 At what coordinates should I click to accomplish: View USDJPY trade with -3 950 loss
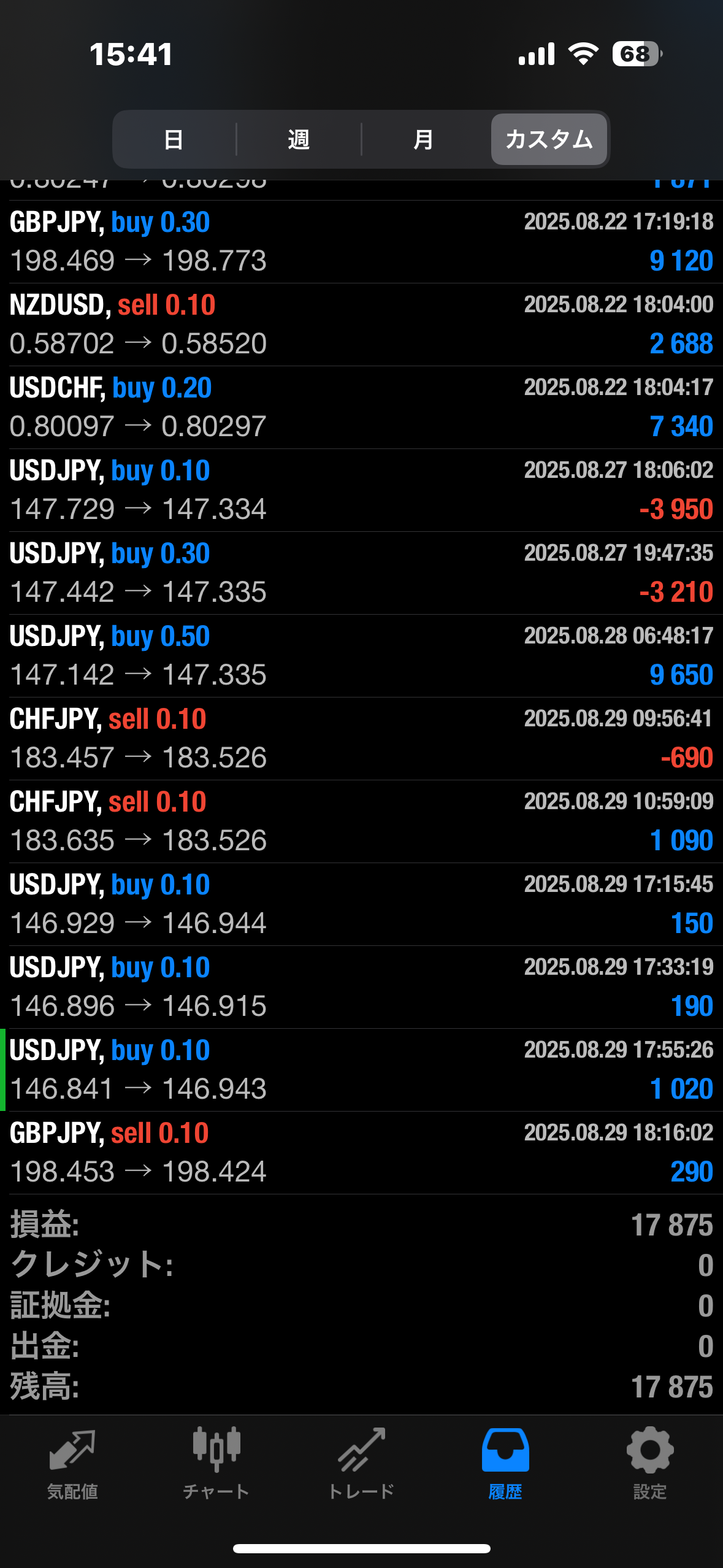pyautogui.click(x=361, y=490)
